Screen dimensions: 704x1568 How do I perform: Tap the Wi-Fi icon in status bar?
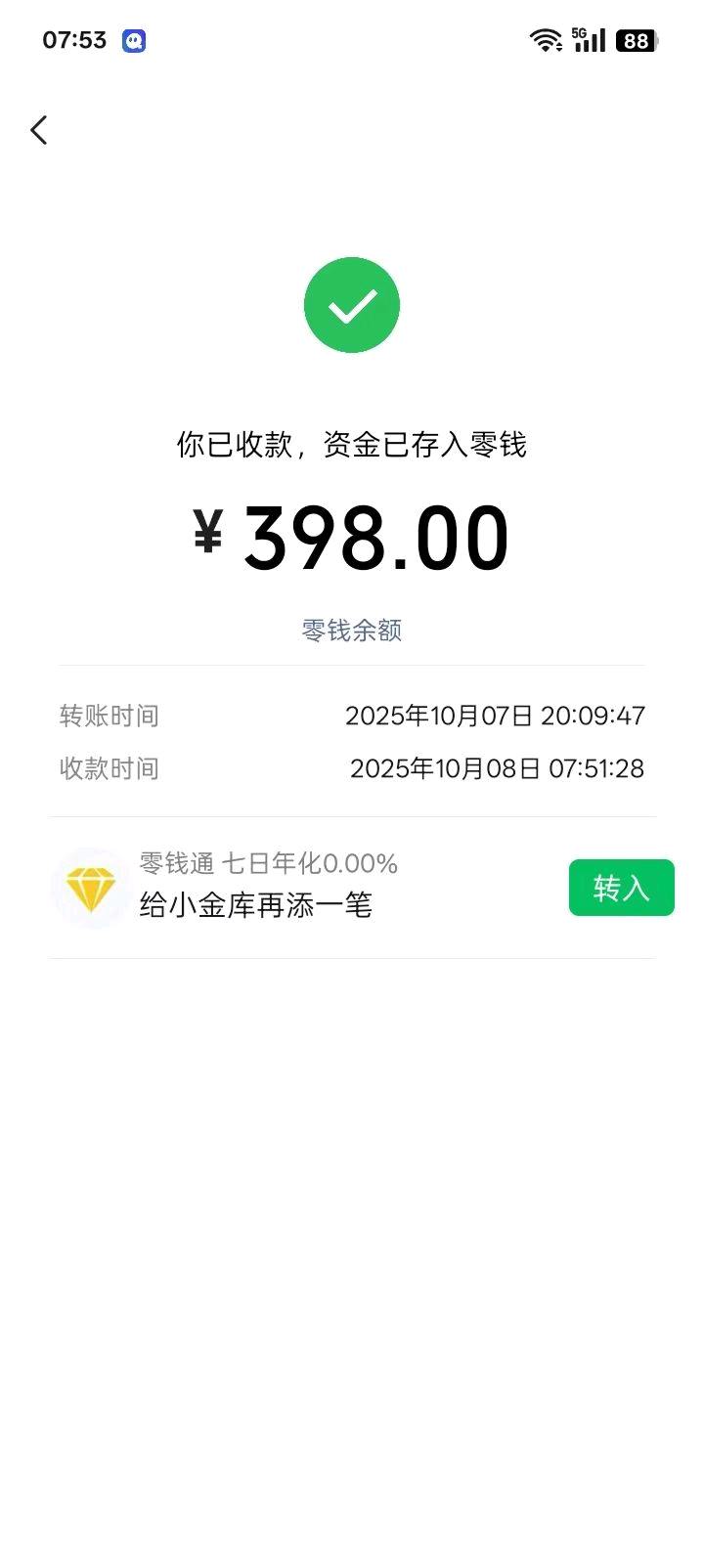point(545,40)
